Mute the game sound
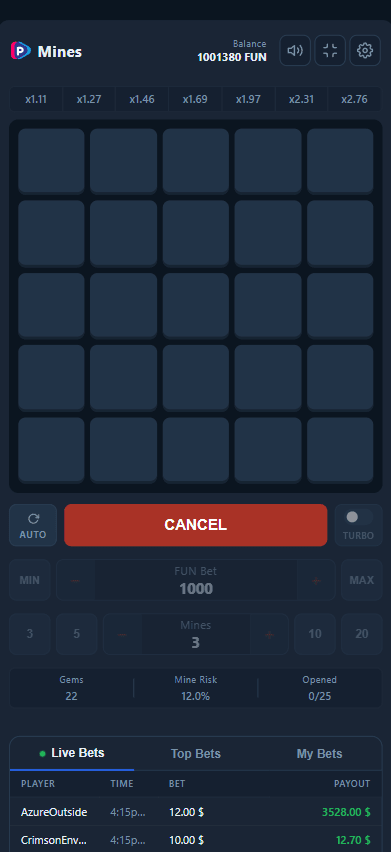This screenshot has width=391, height=852. [x=295, y=51]
